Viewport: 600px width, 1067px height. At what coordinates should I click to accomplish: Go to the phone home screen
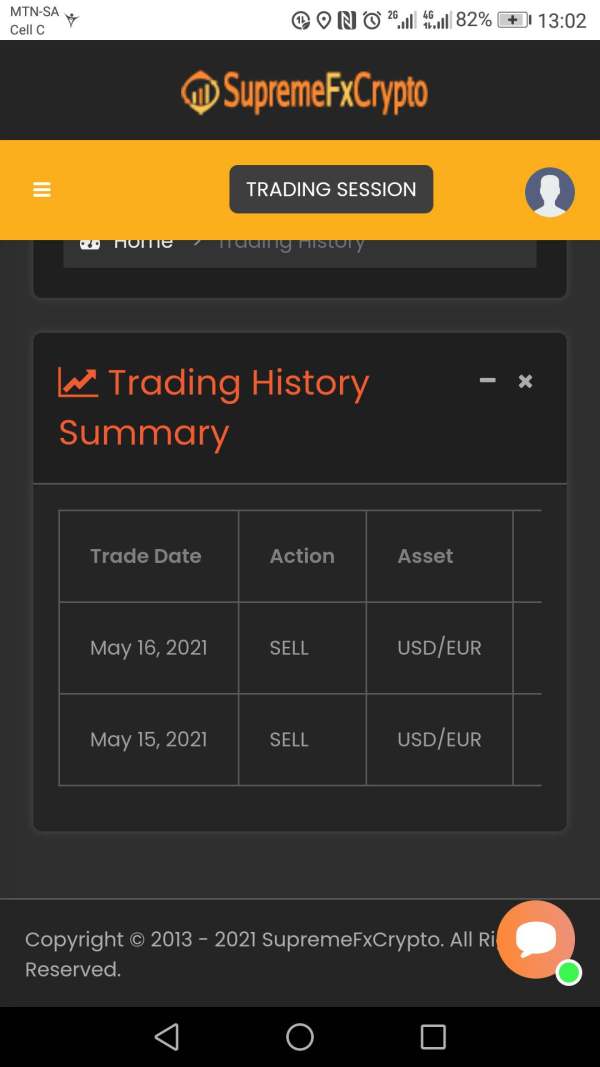[300, 1037]
